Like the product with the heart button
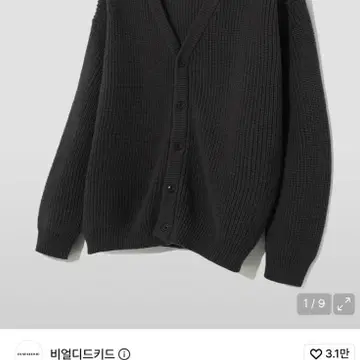360x360 pixels. coord(329,353)
